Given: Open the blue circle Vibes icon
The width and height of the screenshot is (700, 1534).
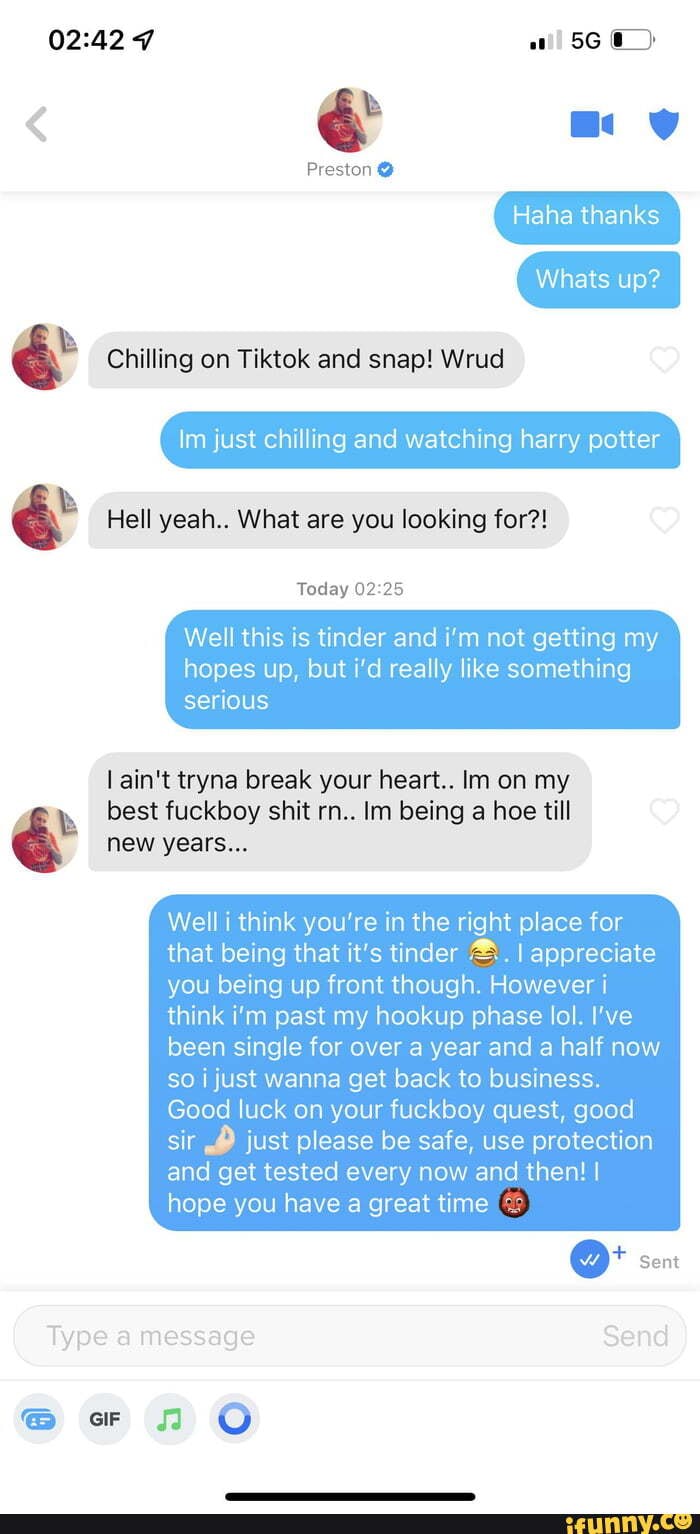Looking at the screenshot, I should point(235,1419).
